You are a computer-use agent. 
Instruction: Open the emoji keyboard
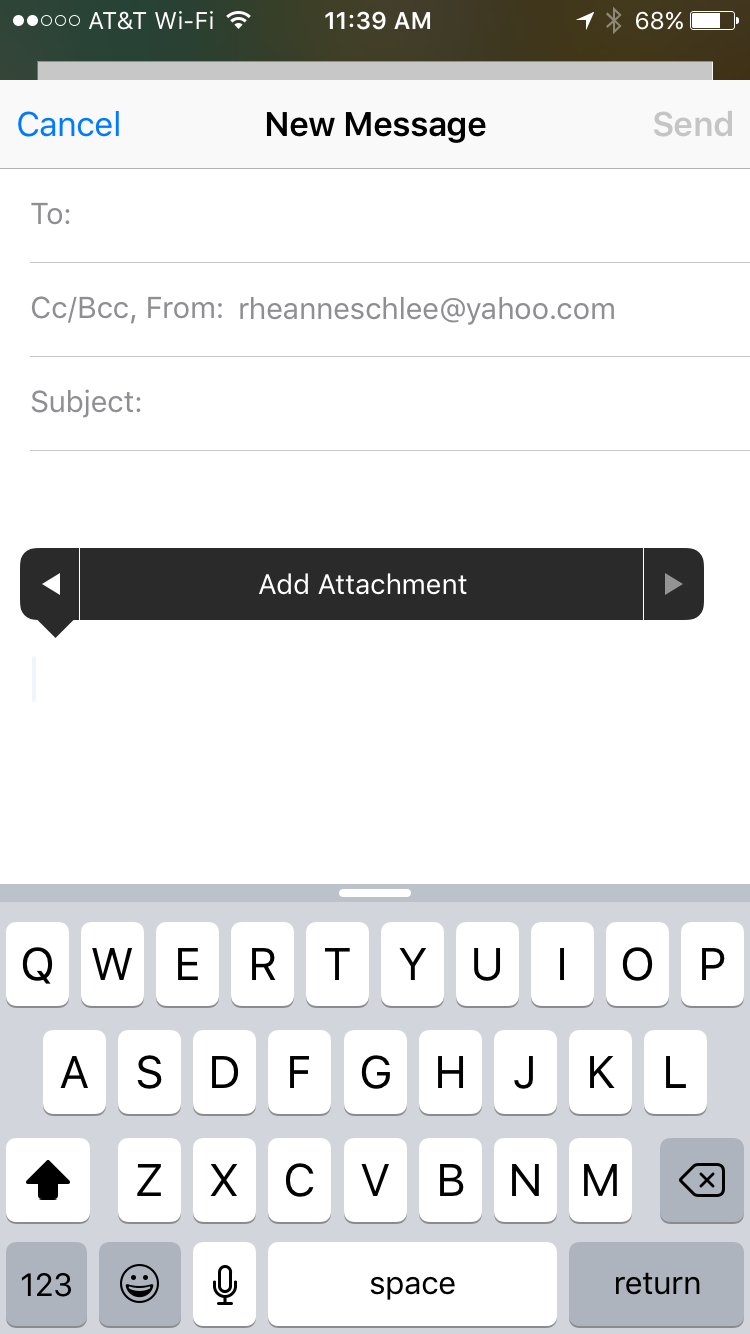click(x=139, y=1284)
